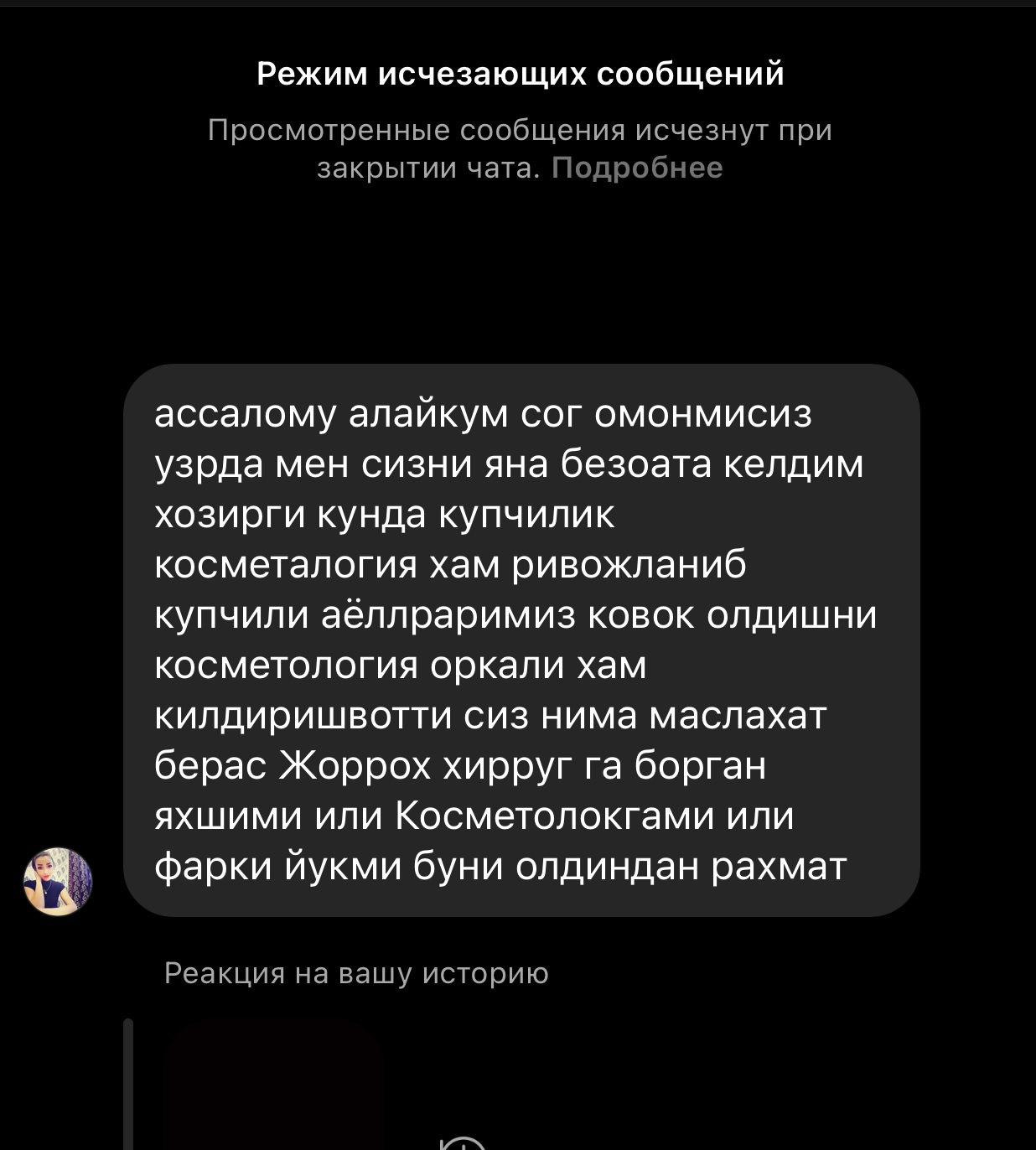
Task: Open the Подробнее link about vanish mode
Action: pos(637,168)
